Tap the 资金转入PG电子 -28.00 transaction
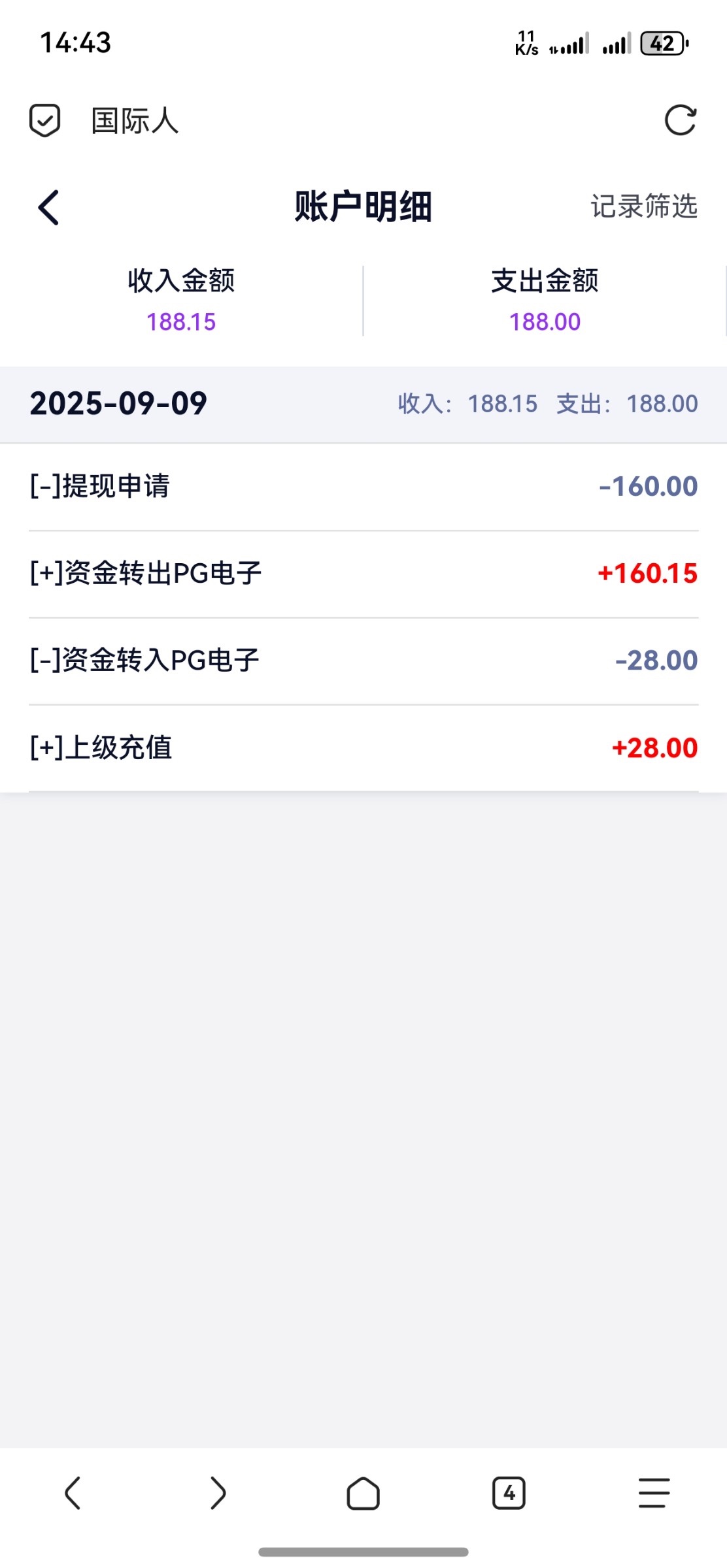Image resolution: width=727 pixels, height=1568 pixels. point(363,661)
